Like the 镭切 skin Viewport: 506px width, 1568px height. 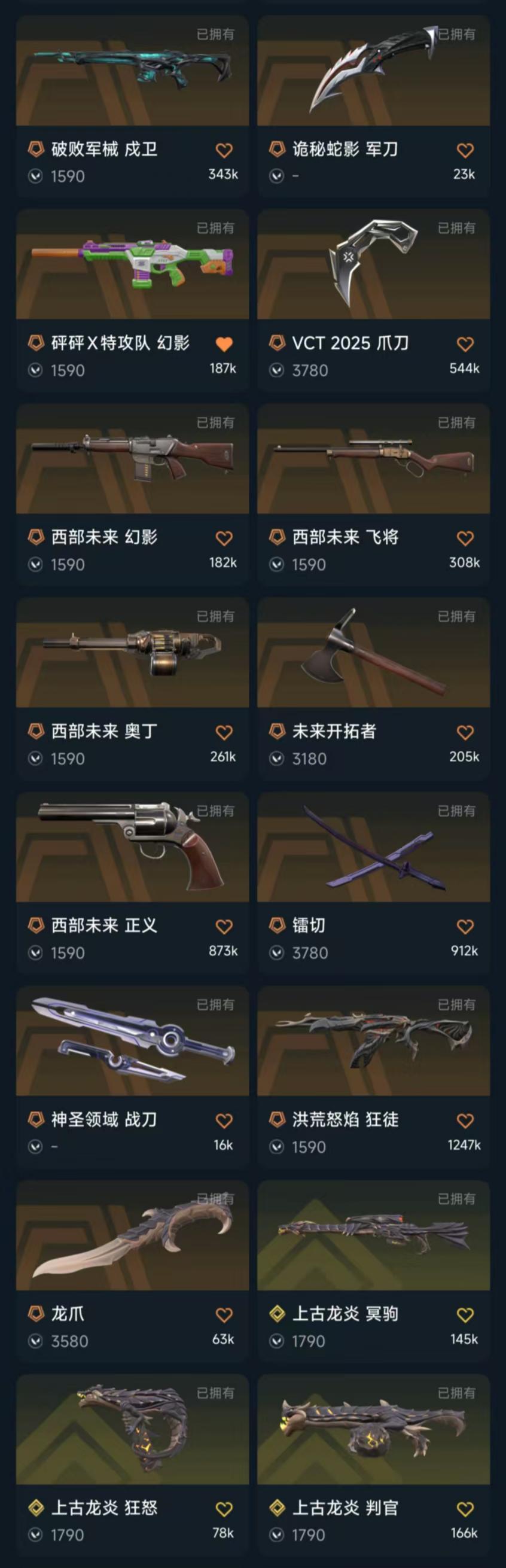point(465,927)
